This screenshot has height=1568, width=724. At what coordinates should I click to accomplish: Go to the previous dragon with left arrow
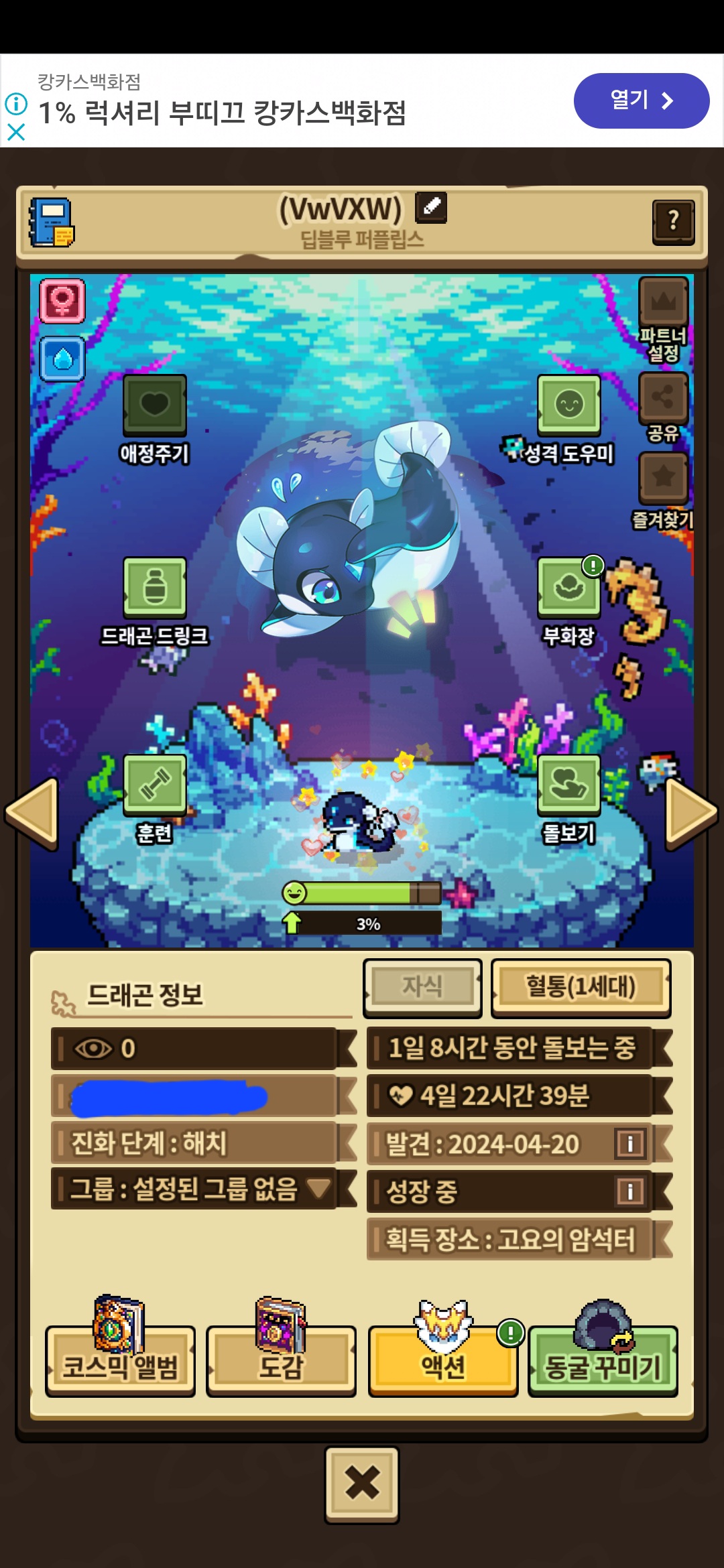(x=32, y=813)
